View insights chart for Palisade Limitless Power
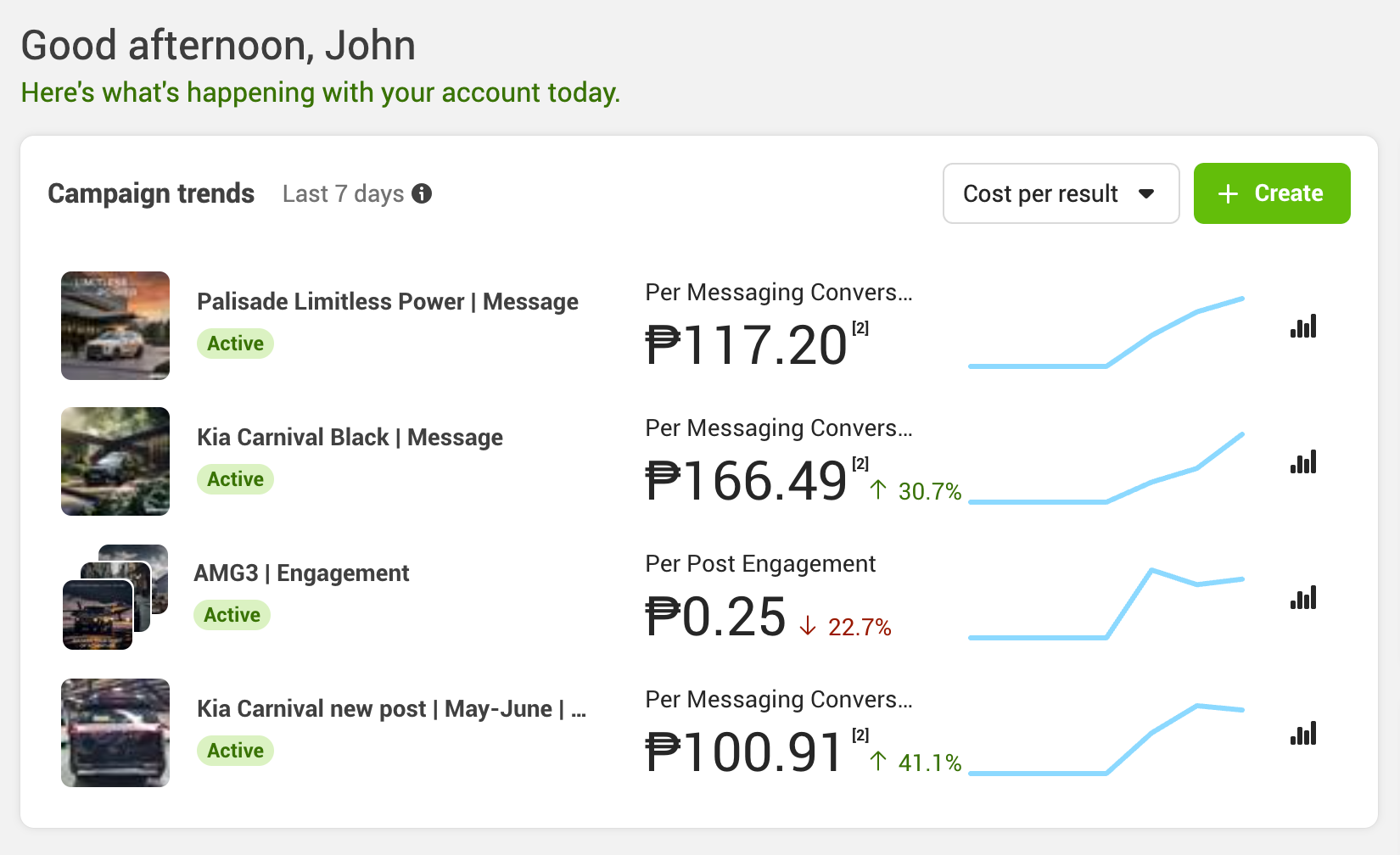The width and height of the screenshot is (1400, 855). 1303,327
